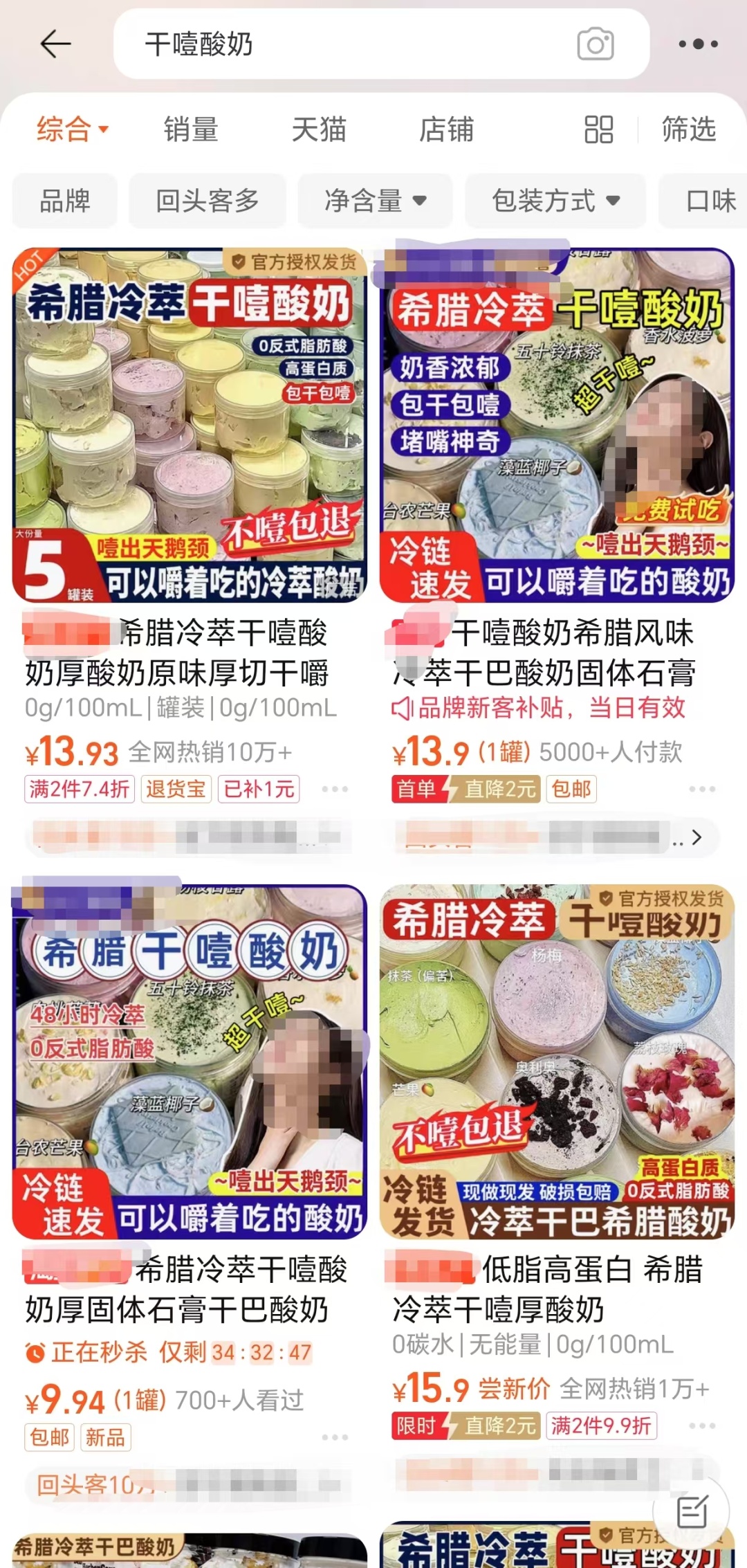
Task: Tap the floating feedback note button
Action: (x=692, y=1512)
